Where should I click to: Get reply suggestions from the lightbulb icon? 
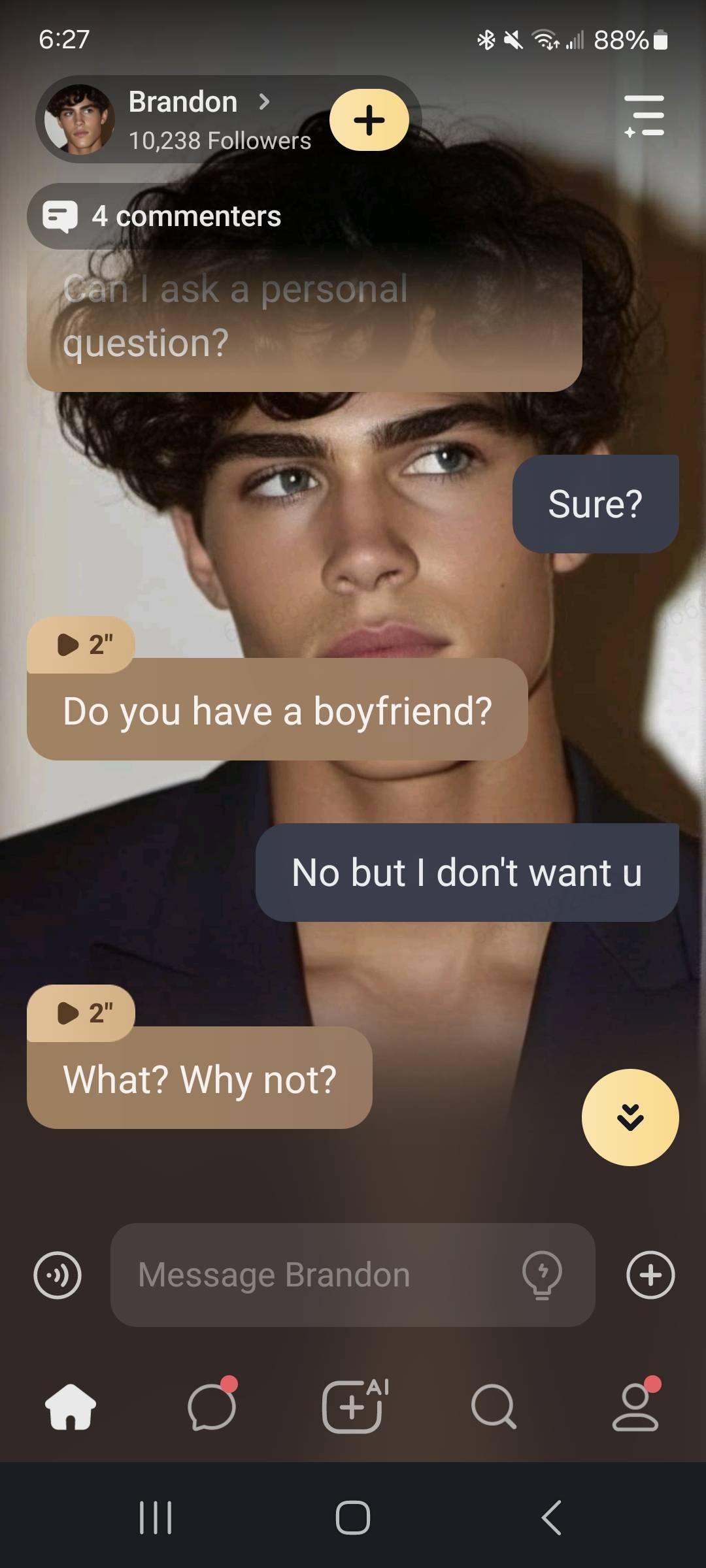(542, 1275)
